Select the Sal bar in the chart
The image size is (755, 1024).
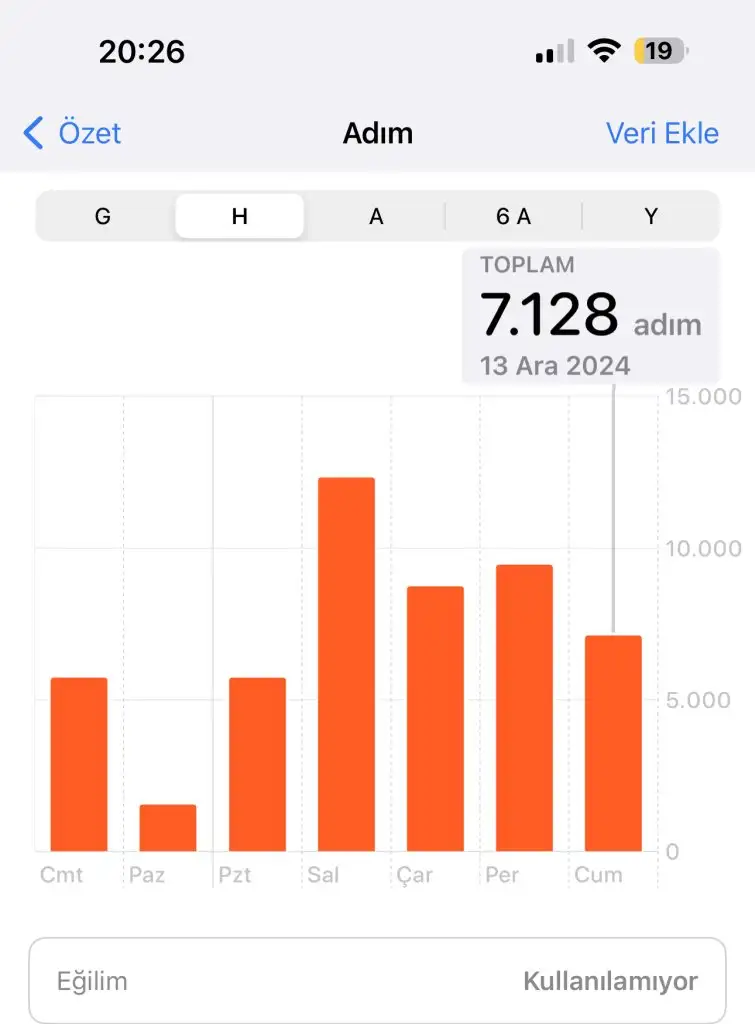(346, 665)
